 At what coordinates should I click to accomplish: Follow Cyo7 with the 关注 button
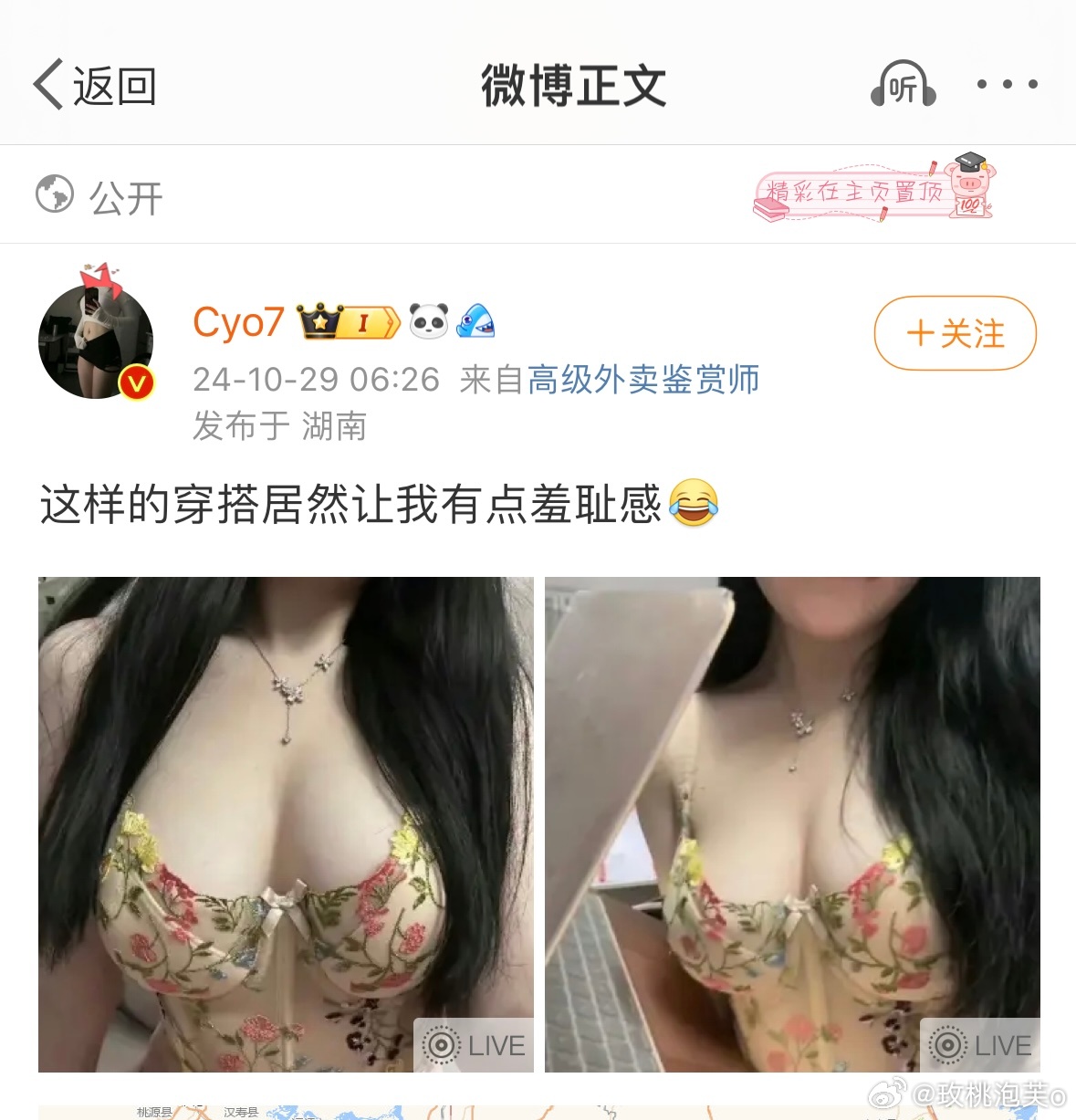(x=955, y=333)
